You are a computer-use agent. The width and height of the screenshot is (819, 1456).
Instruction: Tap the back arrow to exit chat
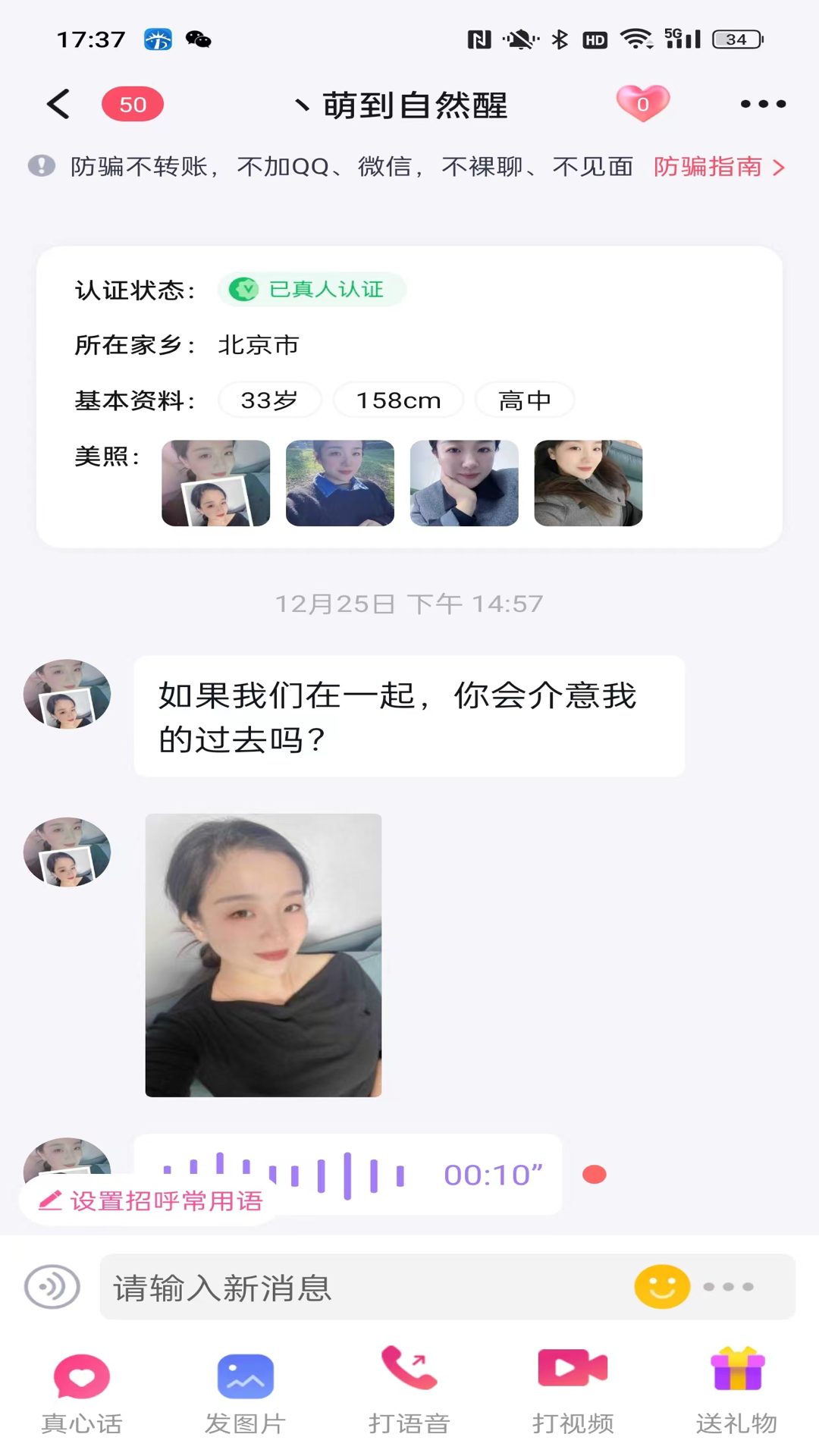click(58, 104)
